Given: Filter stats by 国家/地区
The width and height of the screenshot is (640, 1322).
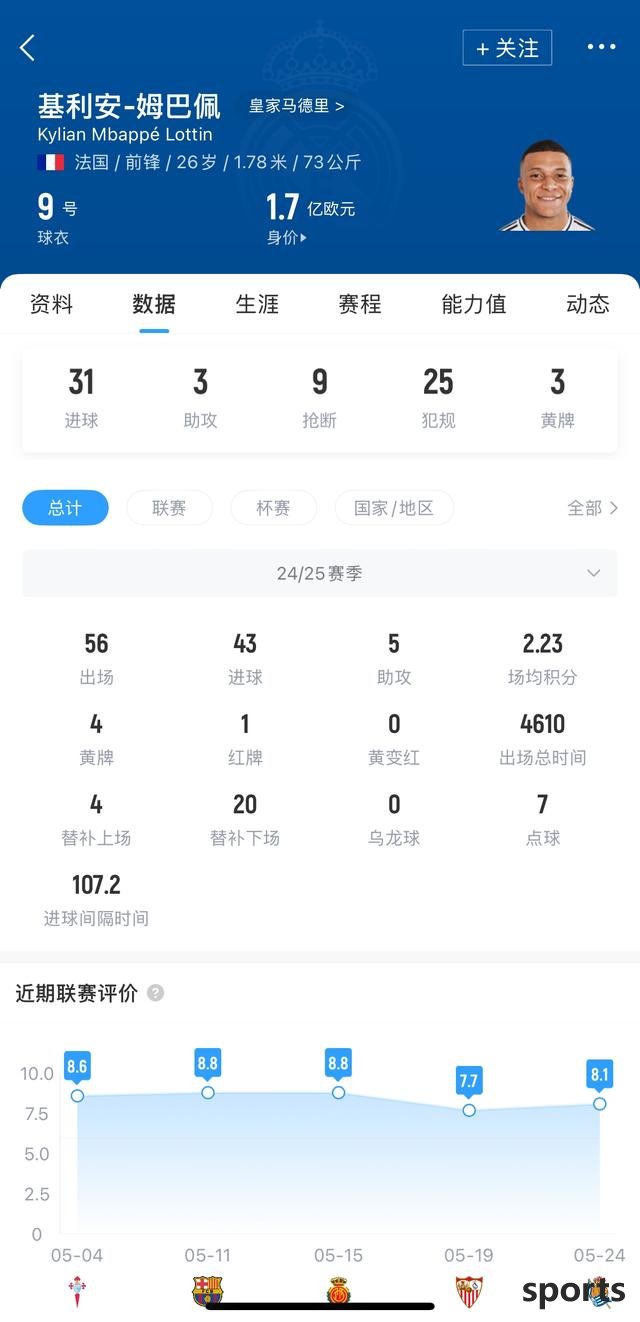Looking at the screenshot, I should [394, 508].
